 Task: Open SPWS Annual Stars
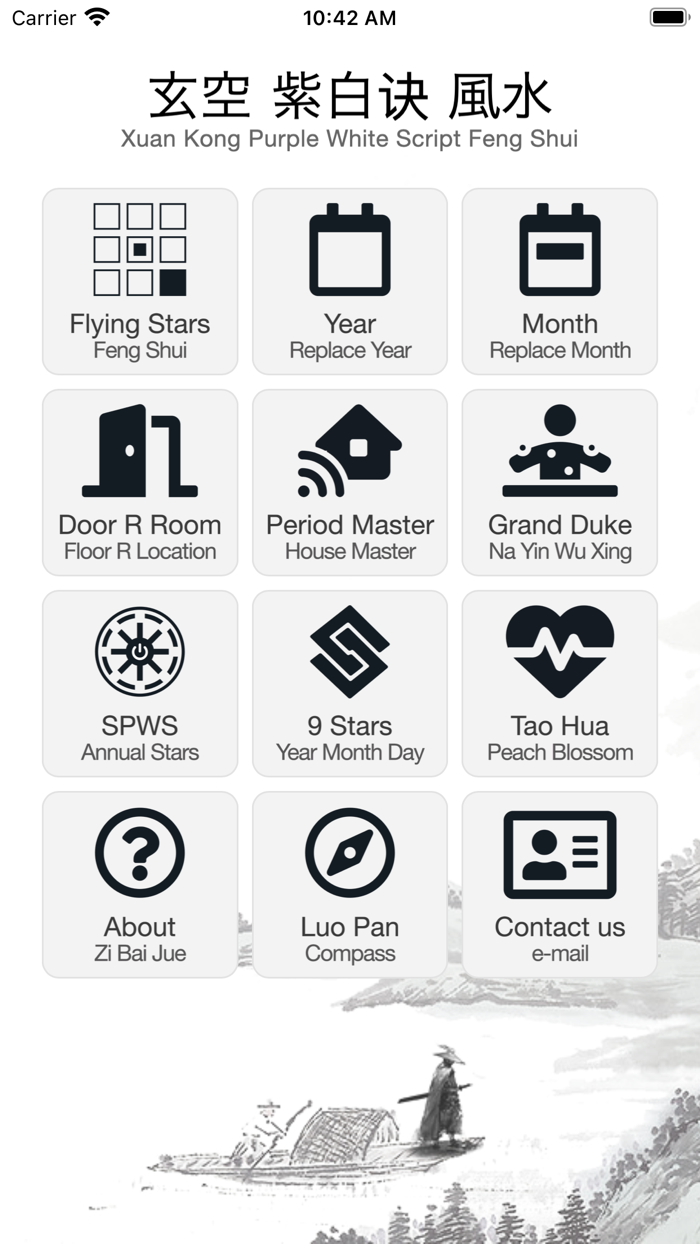pyautogui.click(x=140, y=683)
